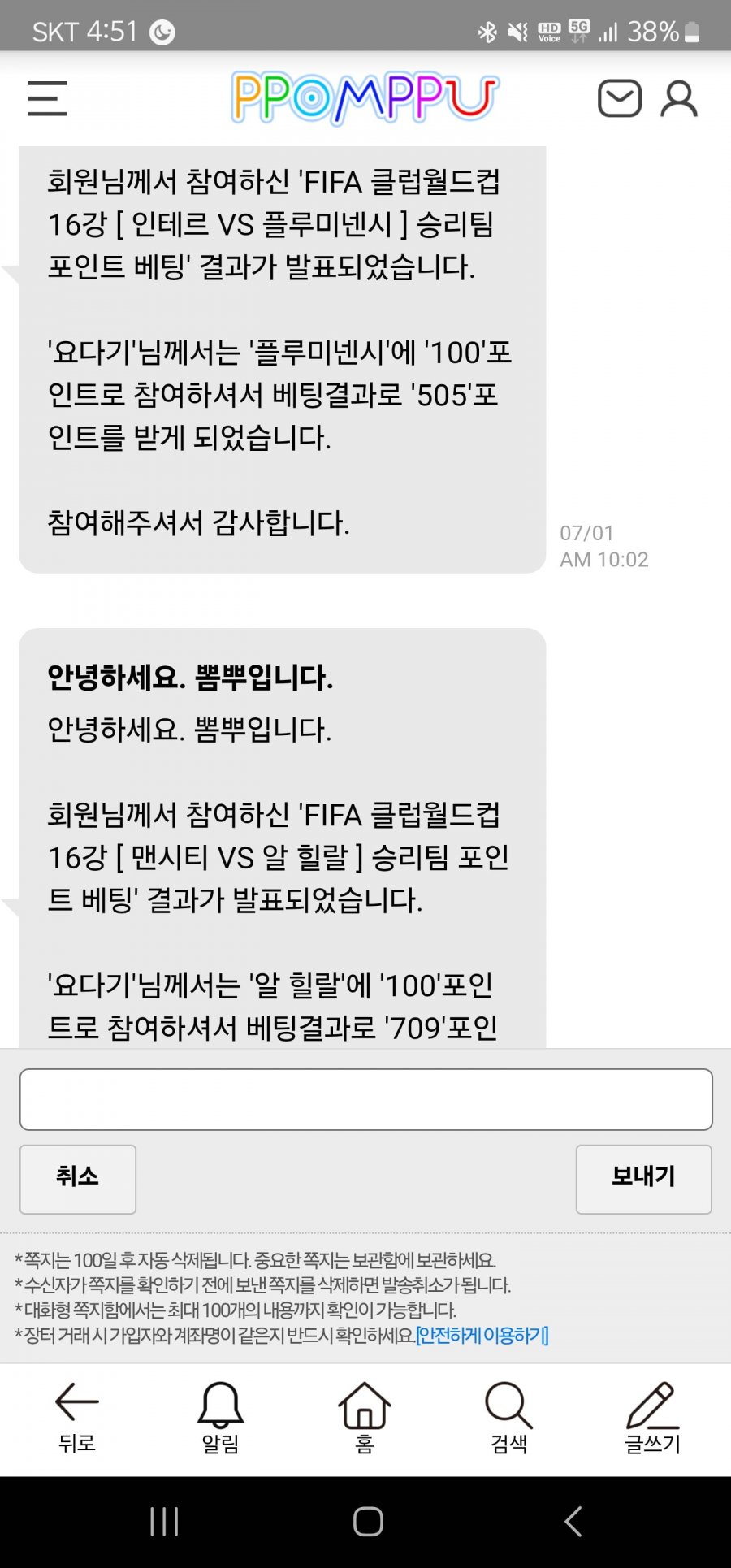Open the 검색 search tab
This screenshot has width=731, height=1568.
click(x=508, y=1418)
